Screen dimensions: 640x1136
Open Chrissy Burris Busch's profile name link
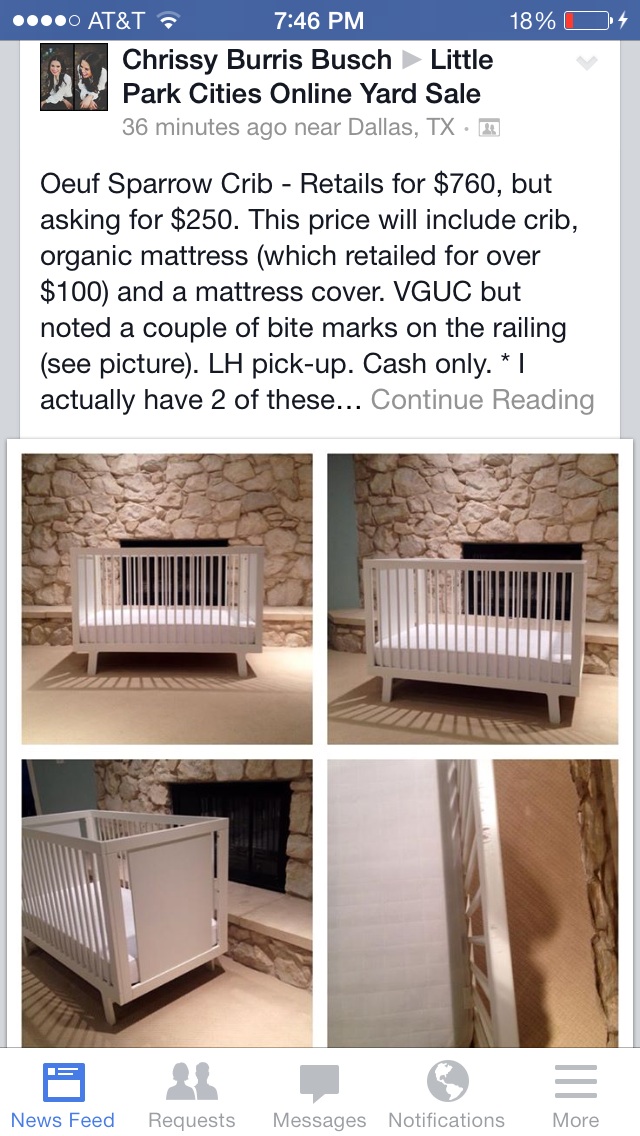tap(257, 59)
